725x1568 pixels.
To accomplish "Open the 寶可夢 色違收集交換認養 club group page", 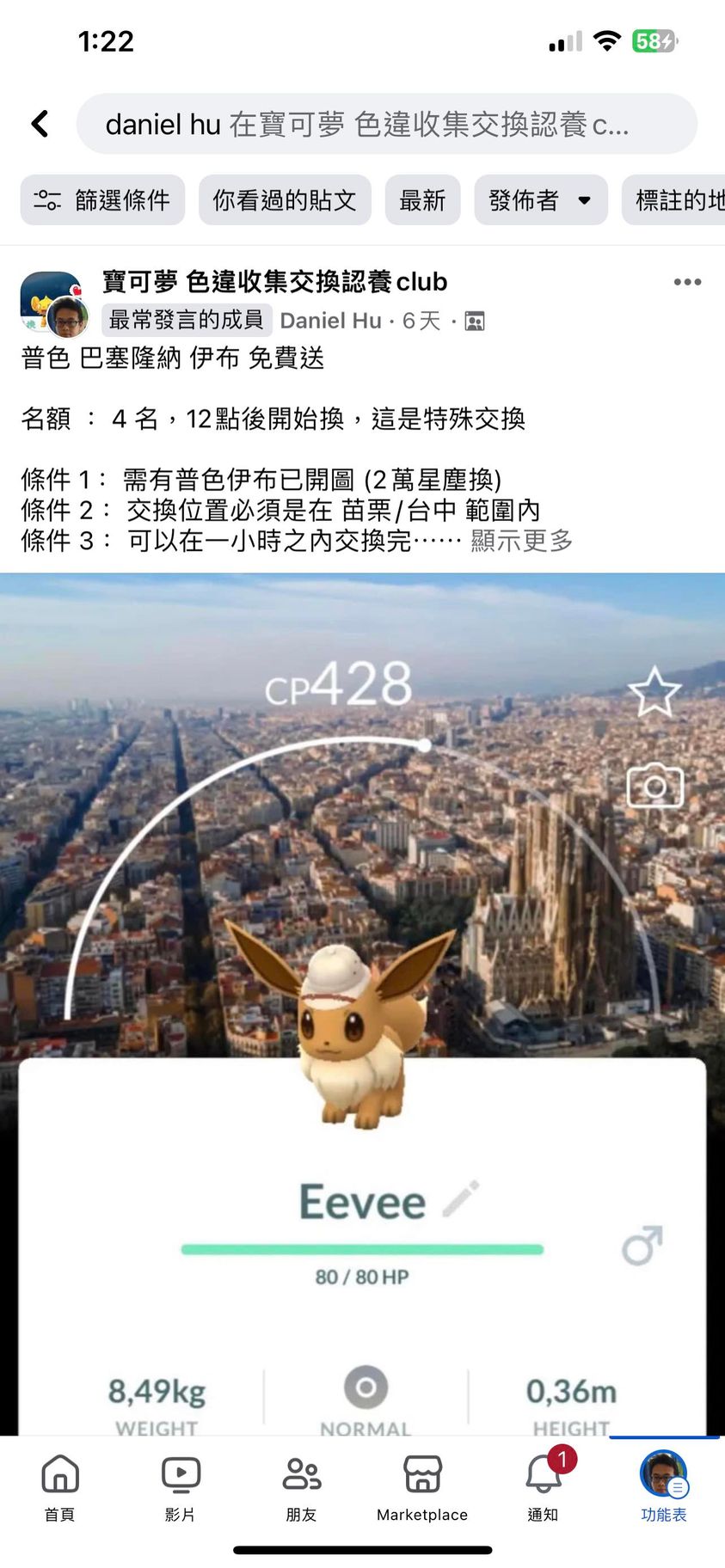I will point(274,281).
